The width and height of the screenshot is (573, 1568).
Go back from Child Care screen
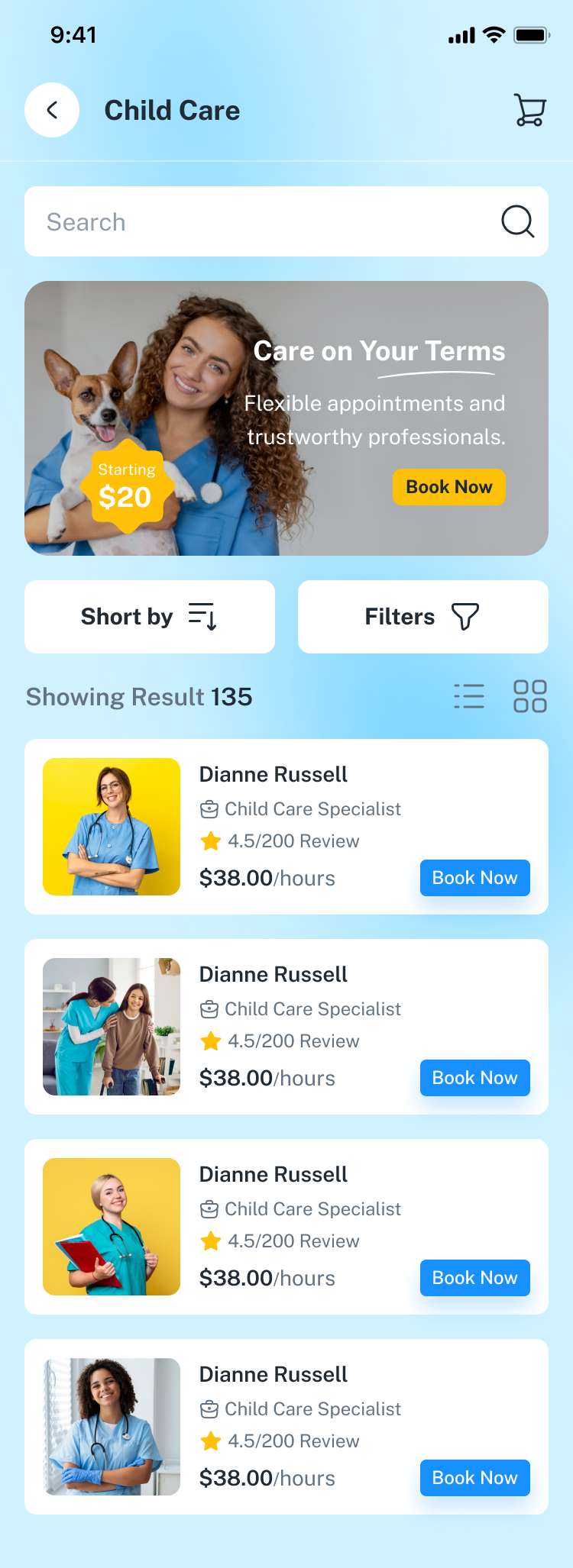[52, 110]
